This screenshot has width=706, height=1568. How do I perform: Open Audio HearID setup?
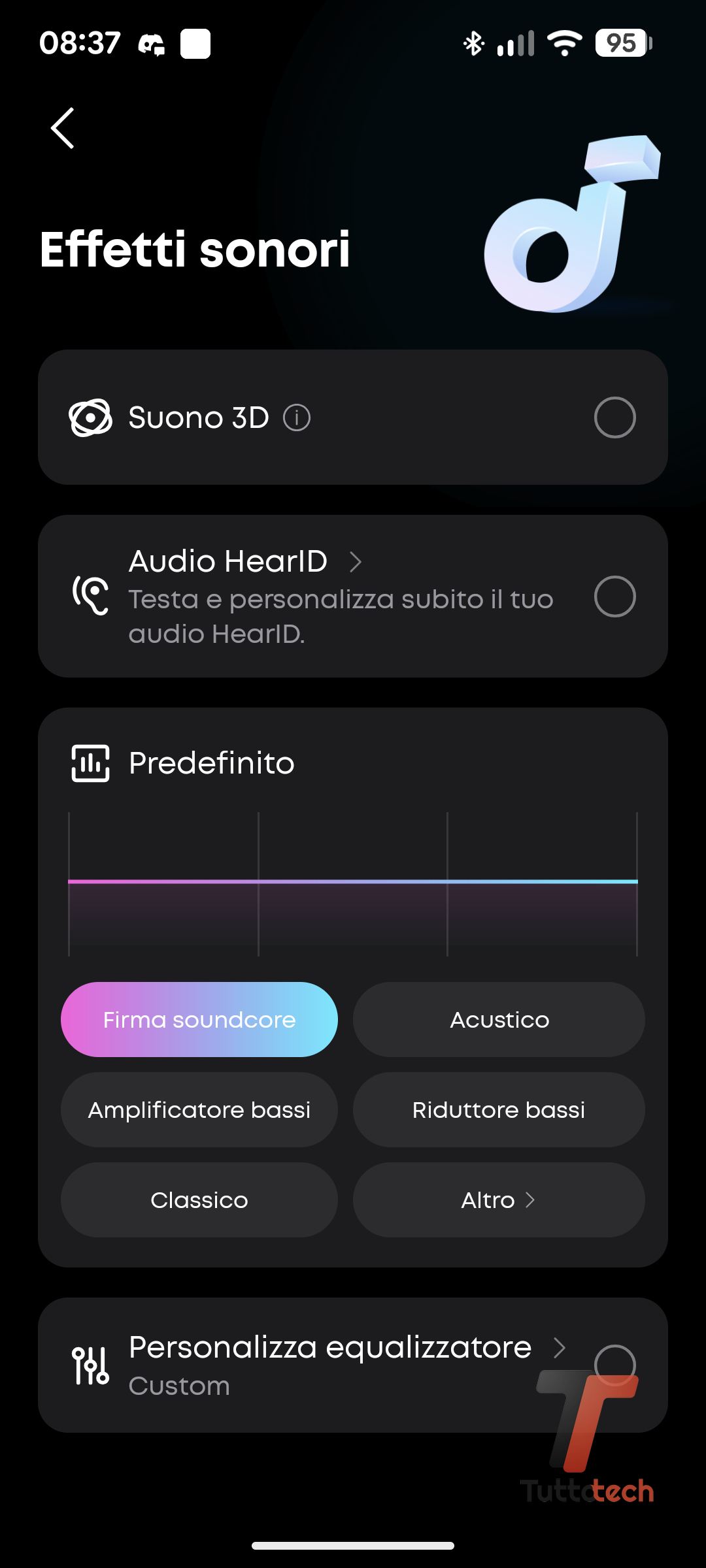coord(245,562)
